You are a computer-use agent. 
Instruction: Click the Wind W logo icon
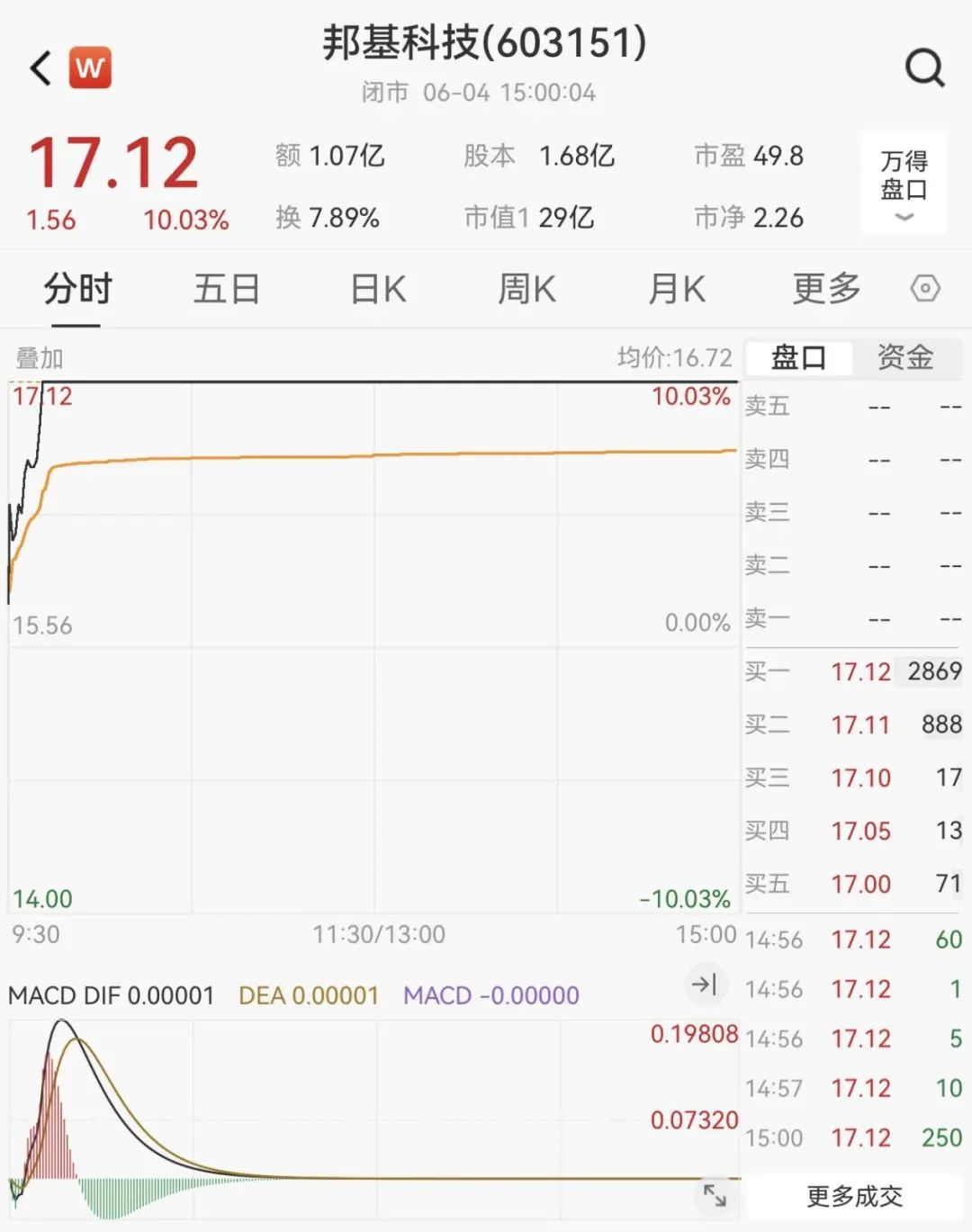pyautogui.click(x=90, y=66)
